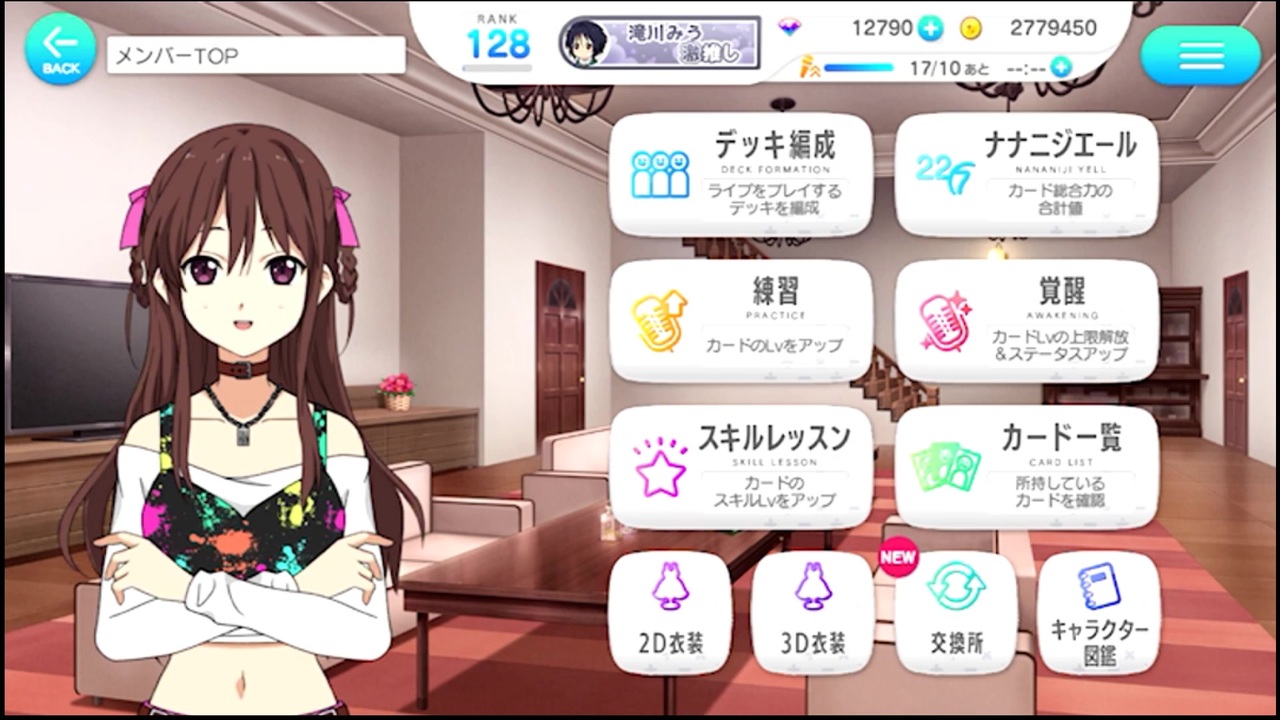Open ナナニジエール card total

[x=1027, y=174]
